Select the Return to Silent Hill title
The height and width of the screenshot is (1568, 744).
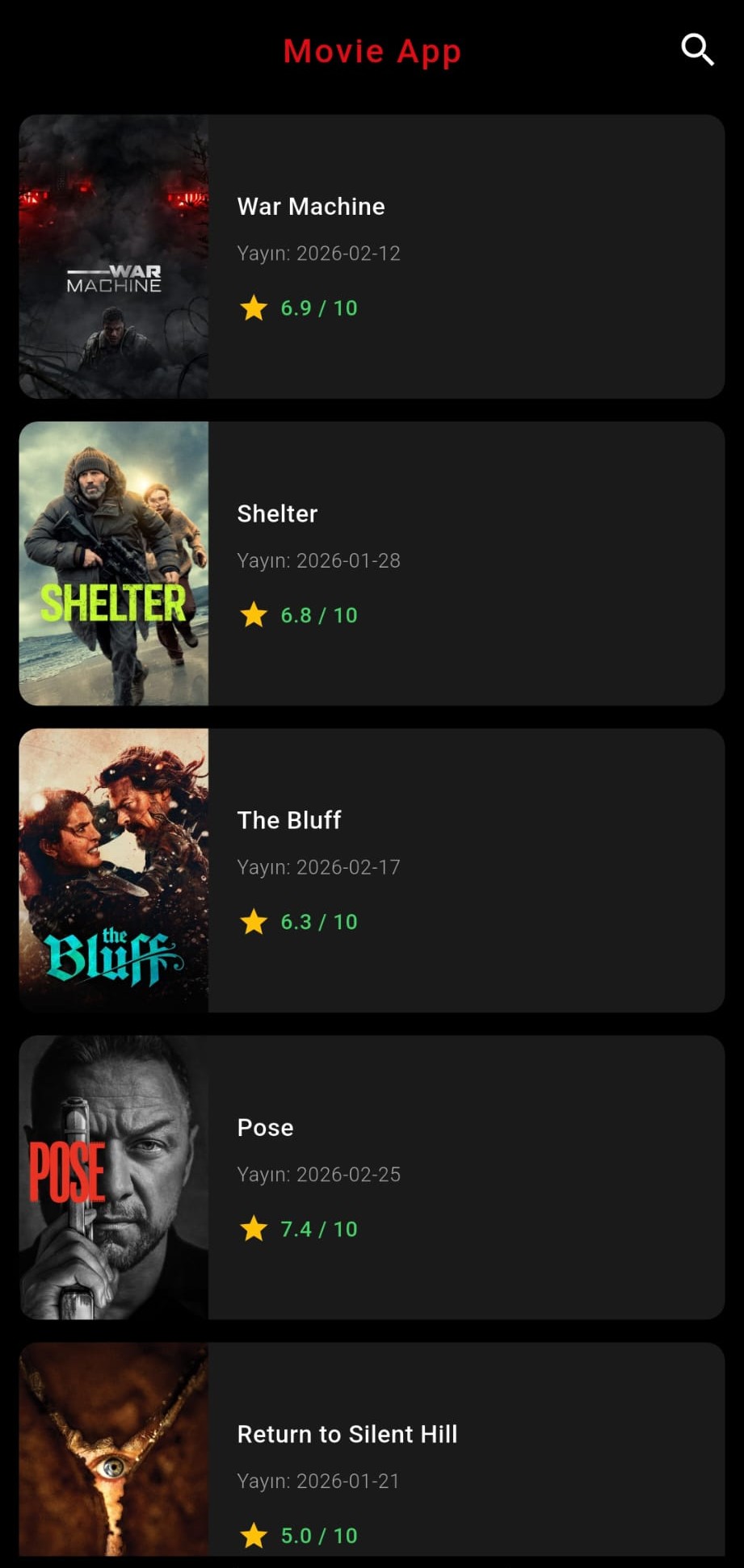pos(347,1434)
